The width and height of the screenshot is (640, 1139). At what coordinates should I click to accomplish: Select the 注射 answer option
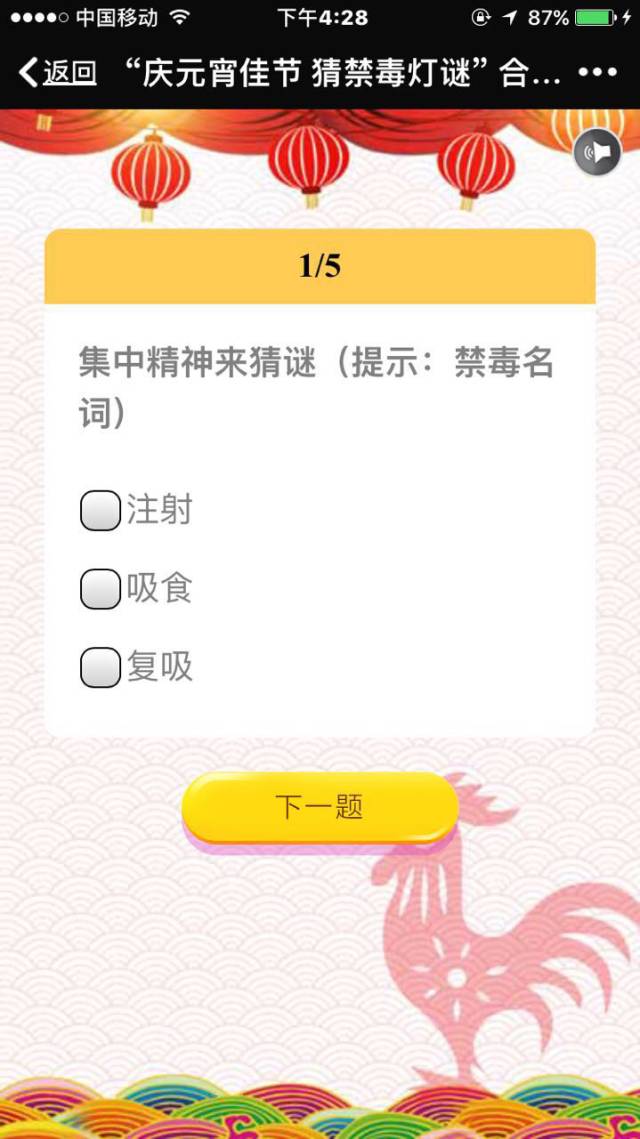point(100,511)
